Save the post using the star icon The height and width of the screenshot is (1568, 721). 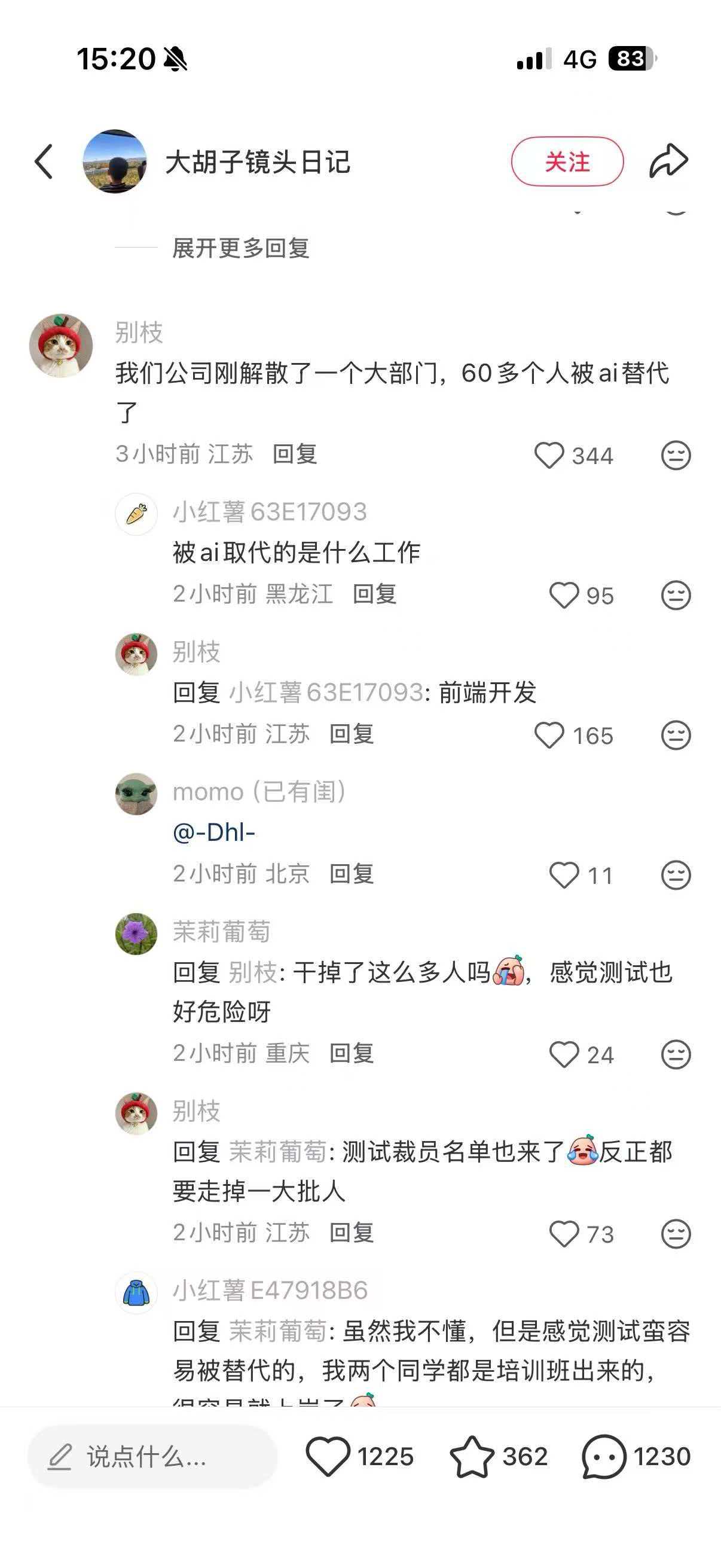point(472,1457)
